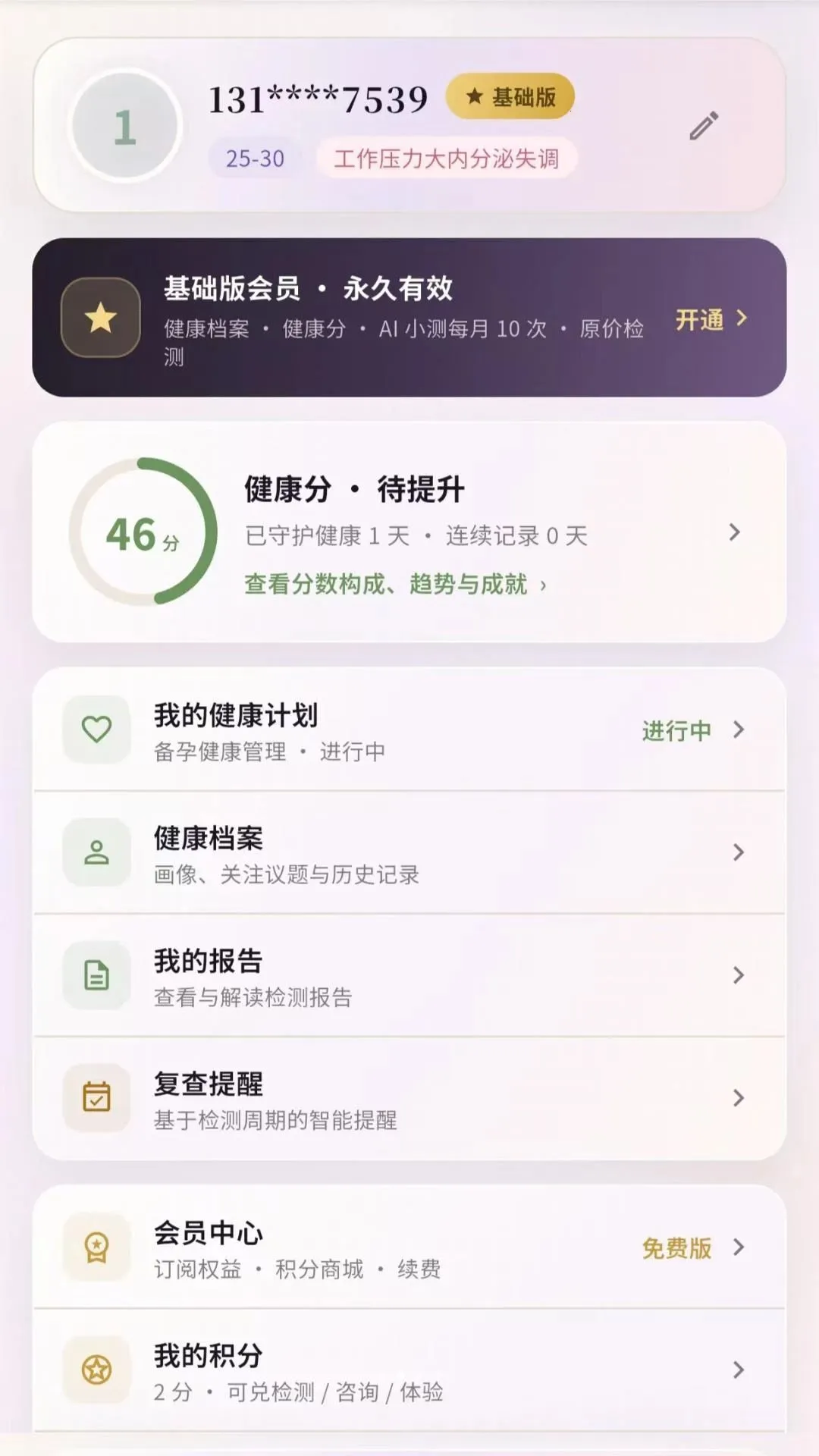Open 我的积分 row

(409, 1370)
